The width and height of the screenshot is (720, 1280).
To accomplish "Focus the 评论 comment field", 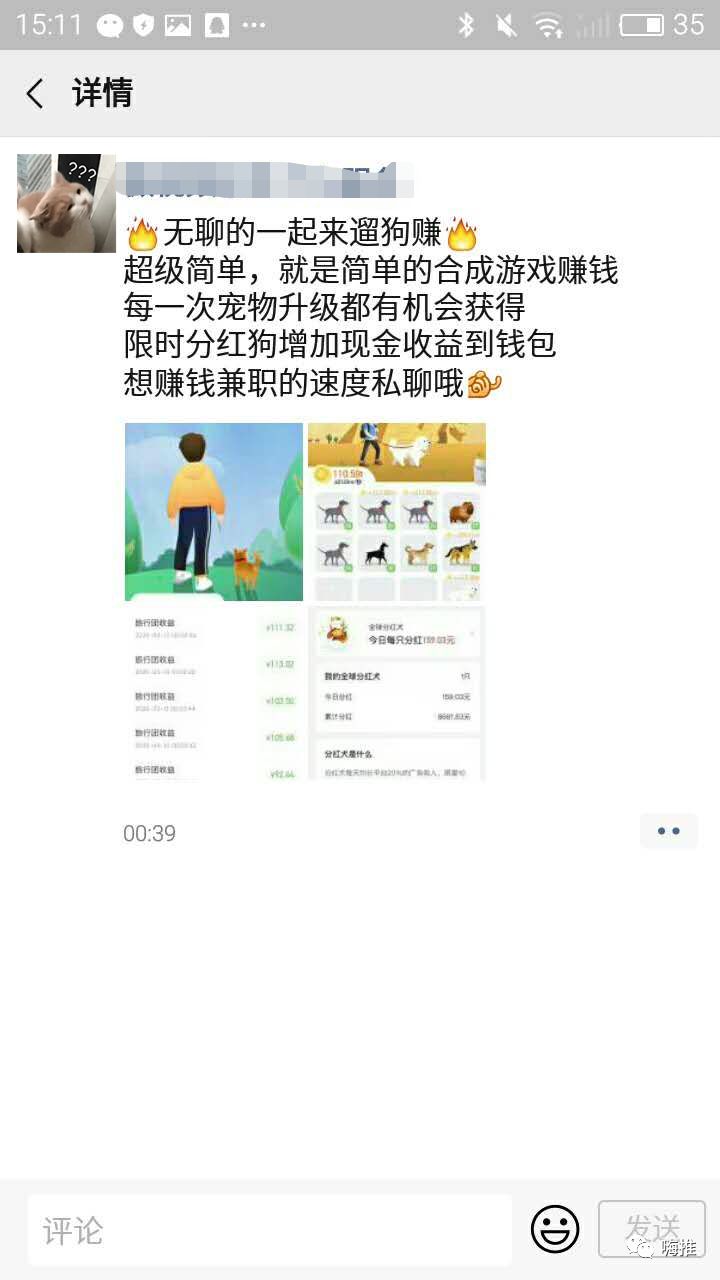I will pos(270,1230).
